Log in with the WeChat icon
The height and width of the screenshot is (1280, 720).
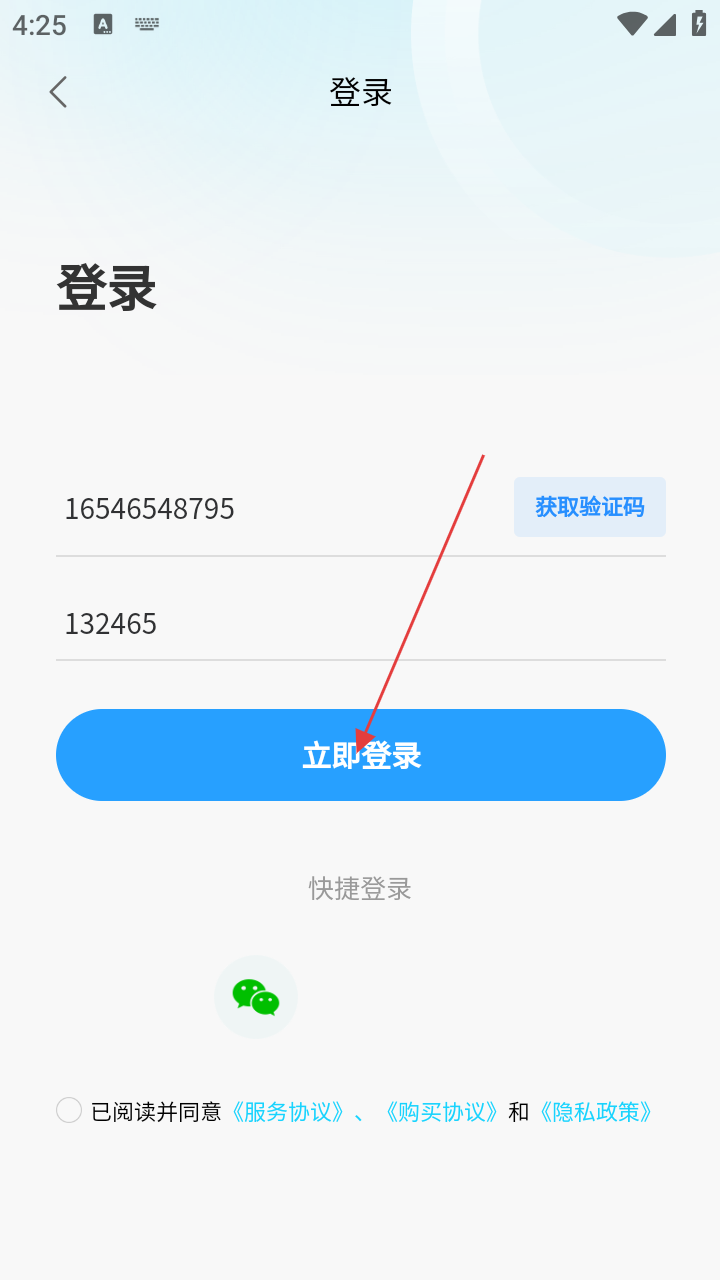click(x=256, y=997)
